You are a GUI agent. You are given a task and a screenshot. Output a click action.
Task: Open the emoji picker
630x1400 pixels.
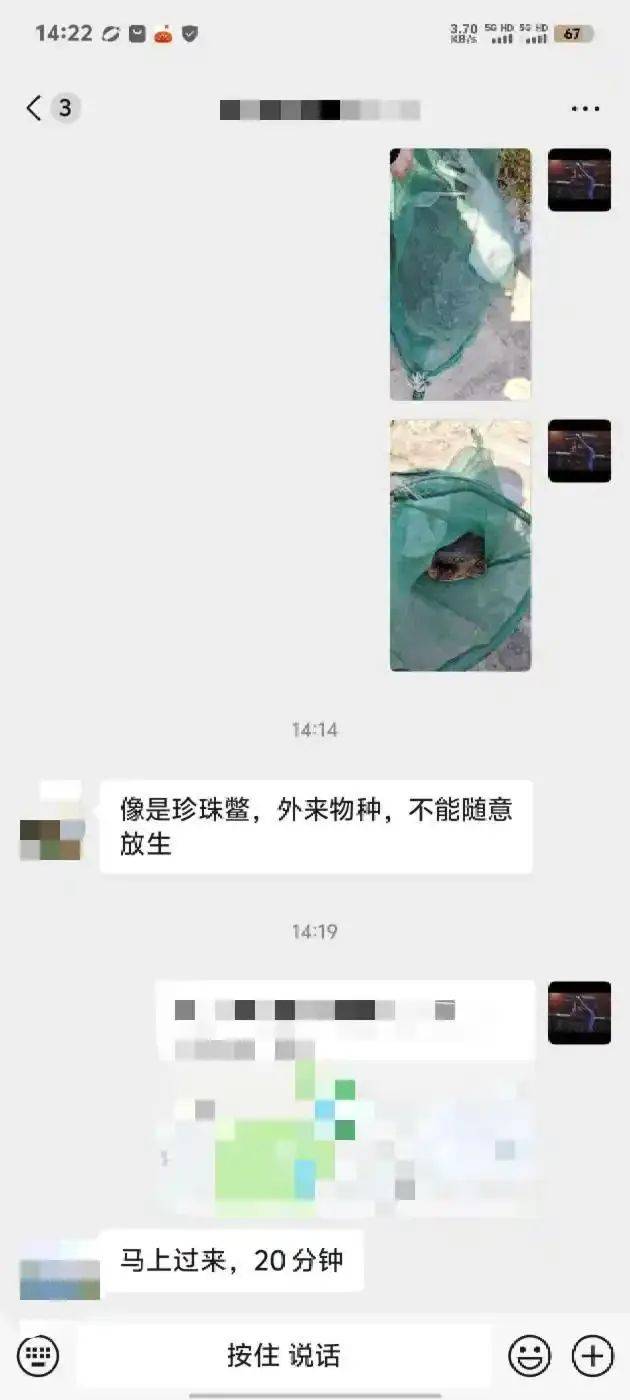click(x=529, y=1356)
